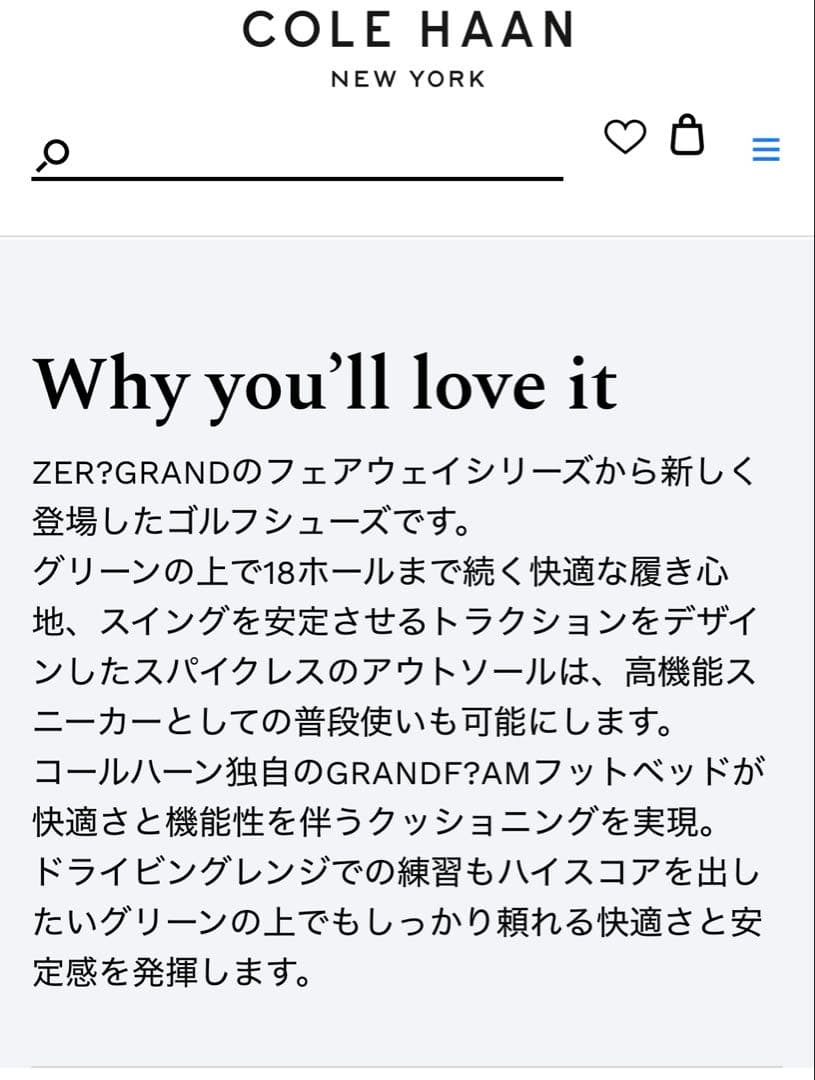Tap the magnifying glass to start searching
This screenshot has width=815, height=1080.
[x=51, y=154]
